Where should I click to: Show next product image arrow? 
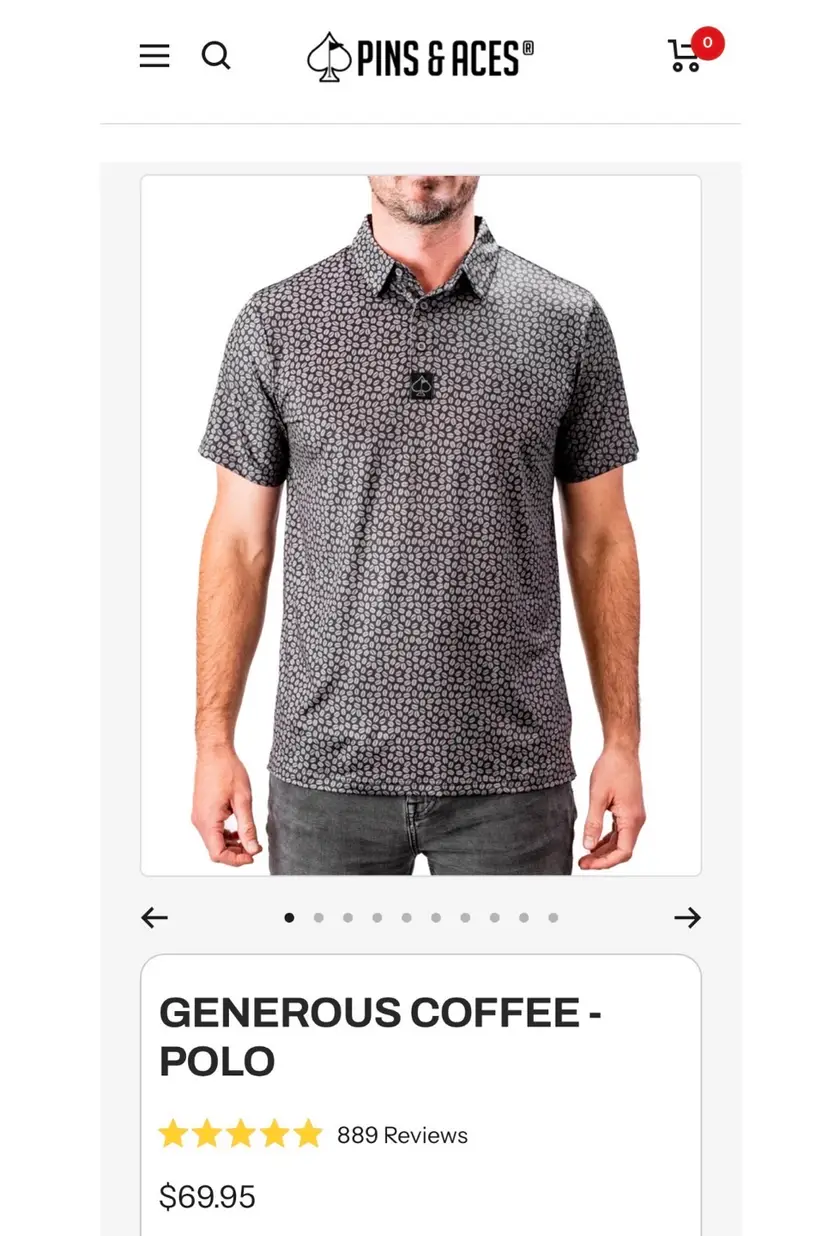pyautogui.click(x=687, y=918)
